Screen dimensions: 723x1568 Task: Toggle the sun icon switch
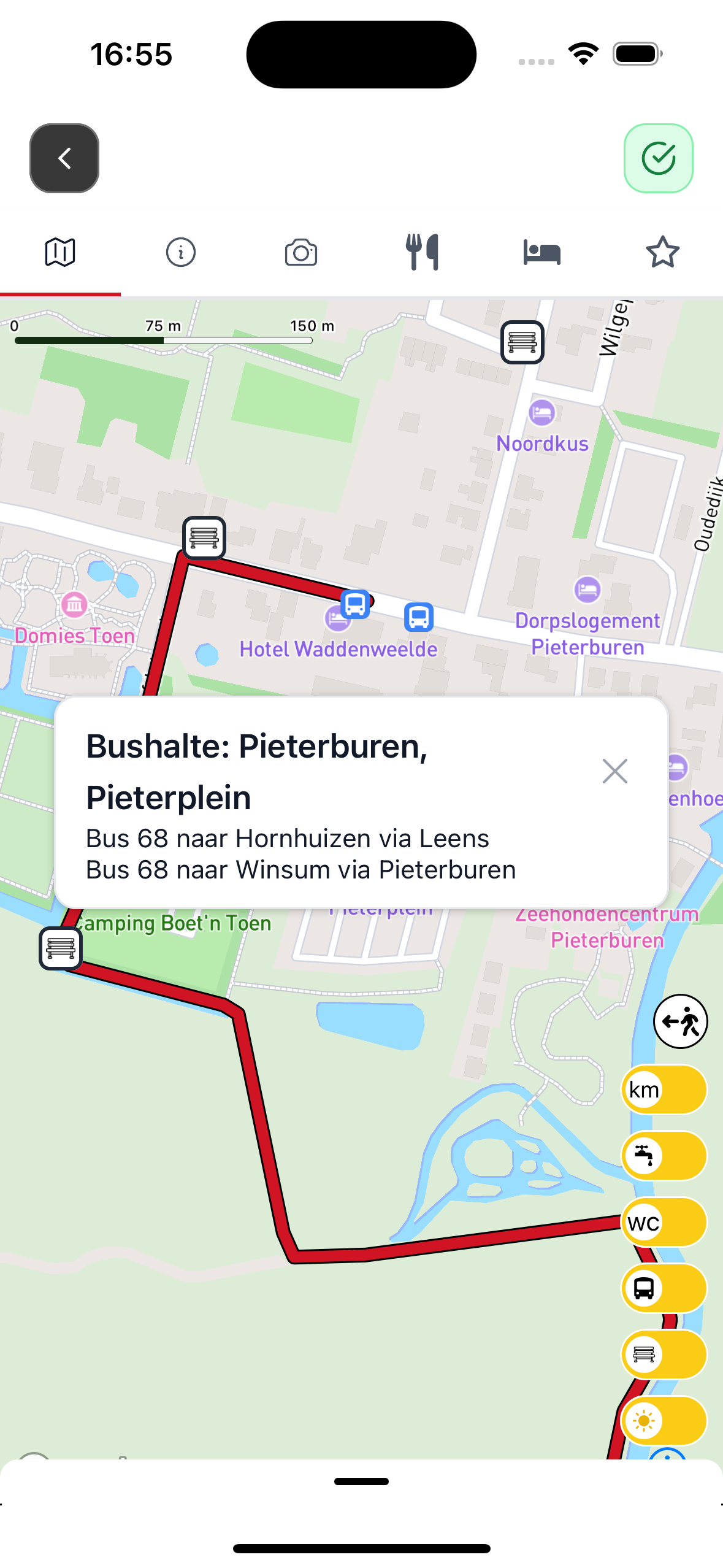coord(664,1420)
